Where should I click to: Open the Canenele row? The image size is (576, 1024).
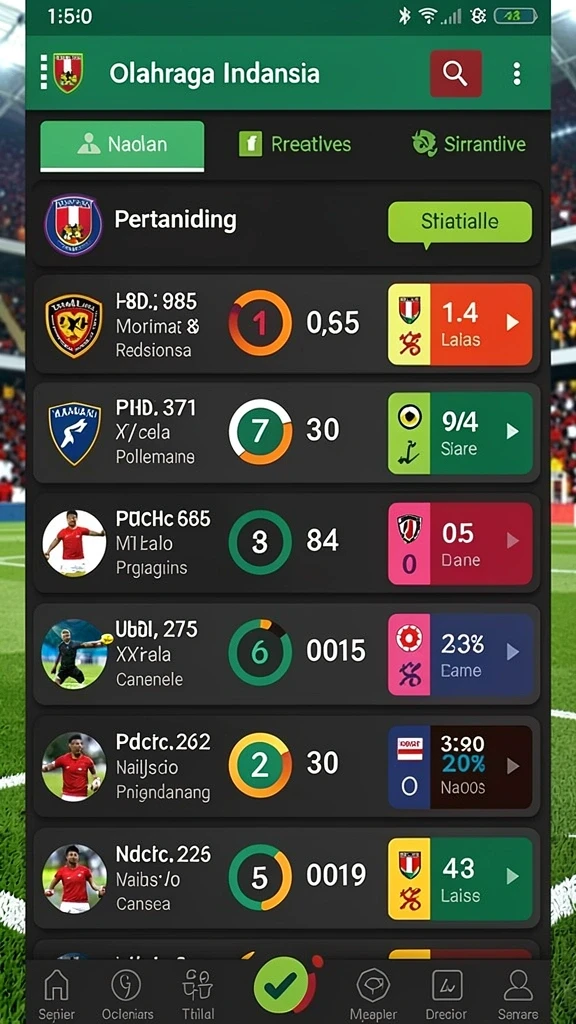[287, 654]
